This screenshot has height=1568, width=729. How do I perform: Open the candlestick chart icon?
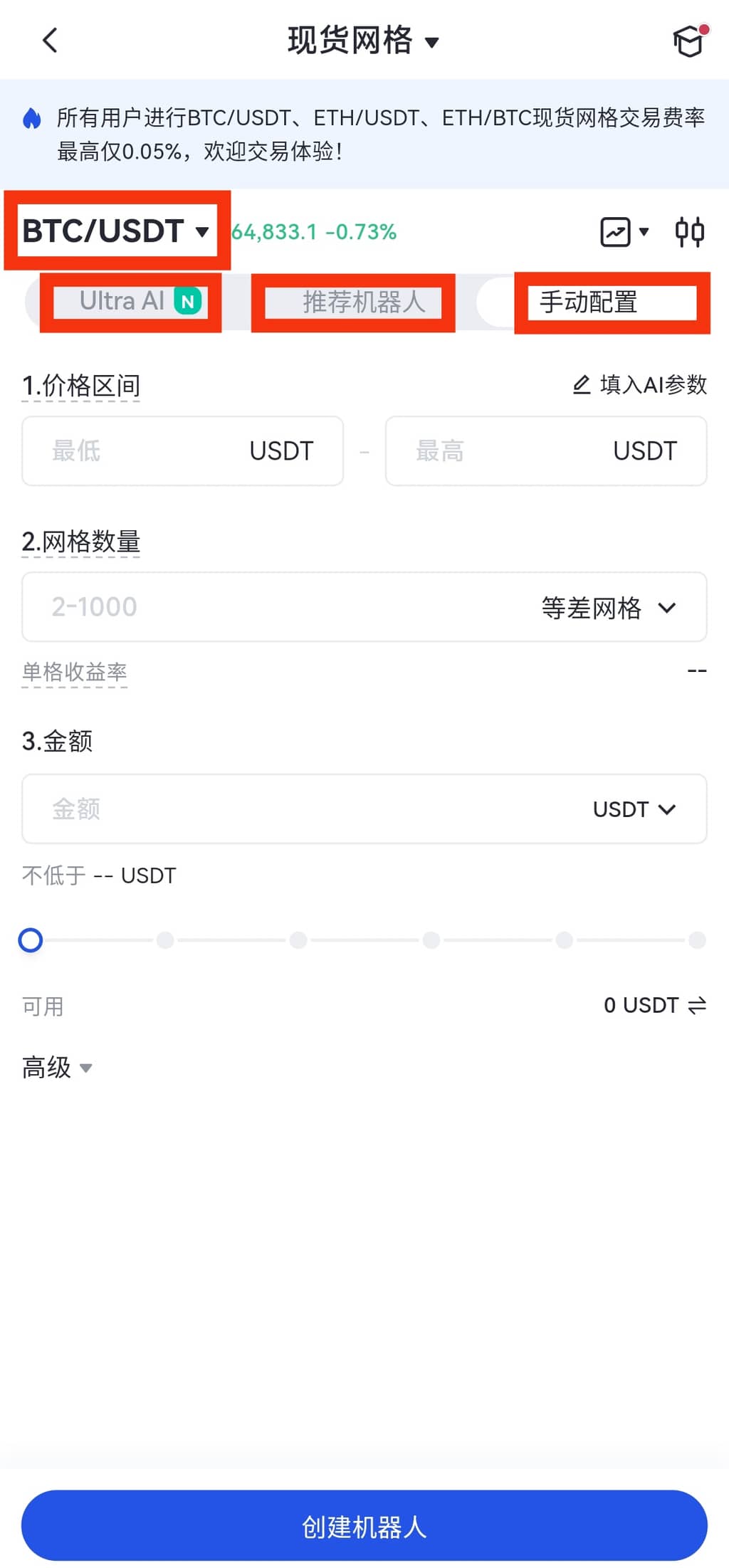(x=689, y=232)
